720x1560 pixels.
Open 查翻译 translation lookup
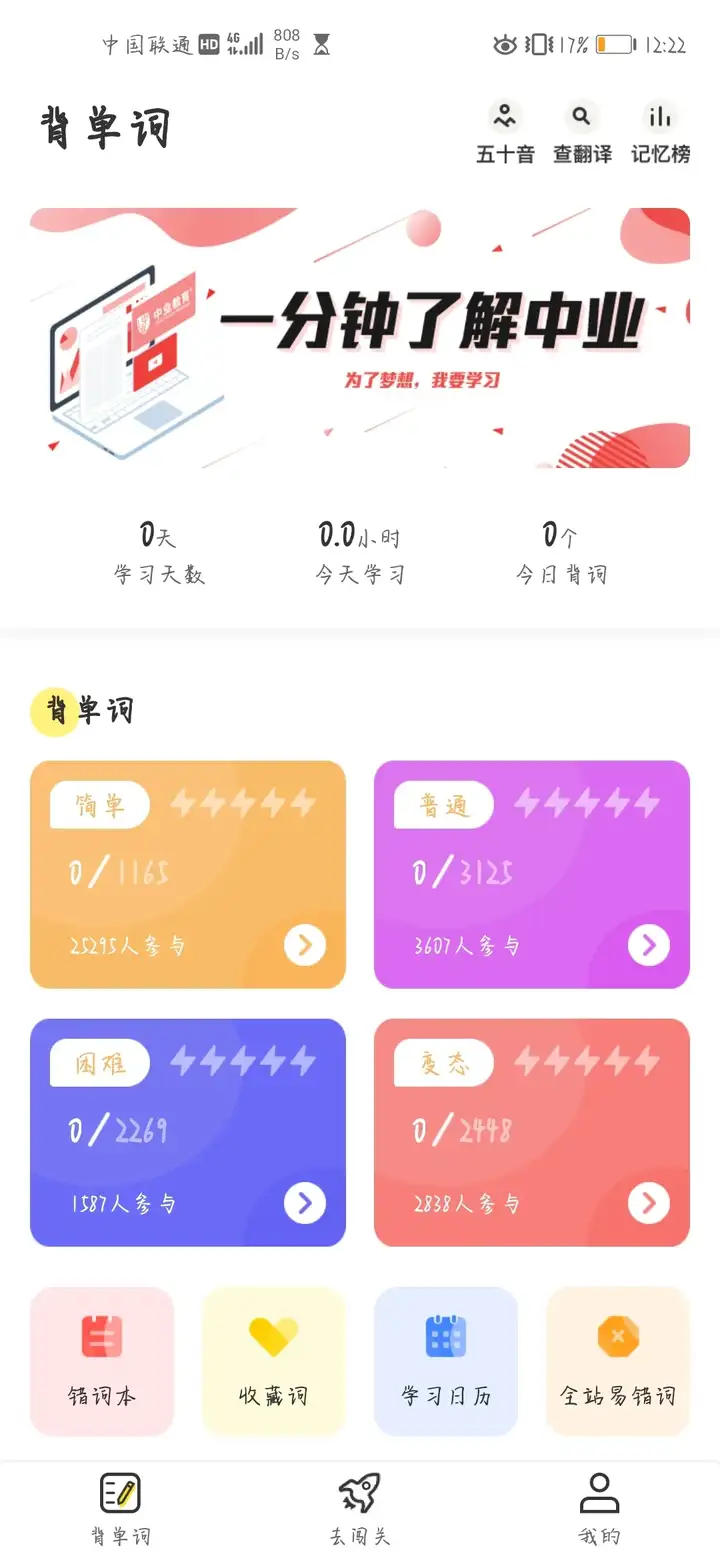click(582, 131)
